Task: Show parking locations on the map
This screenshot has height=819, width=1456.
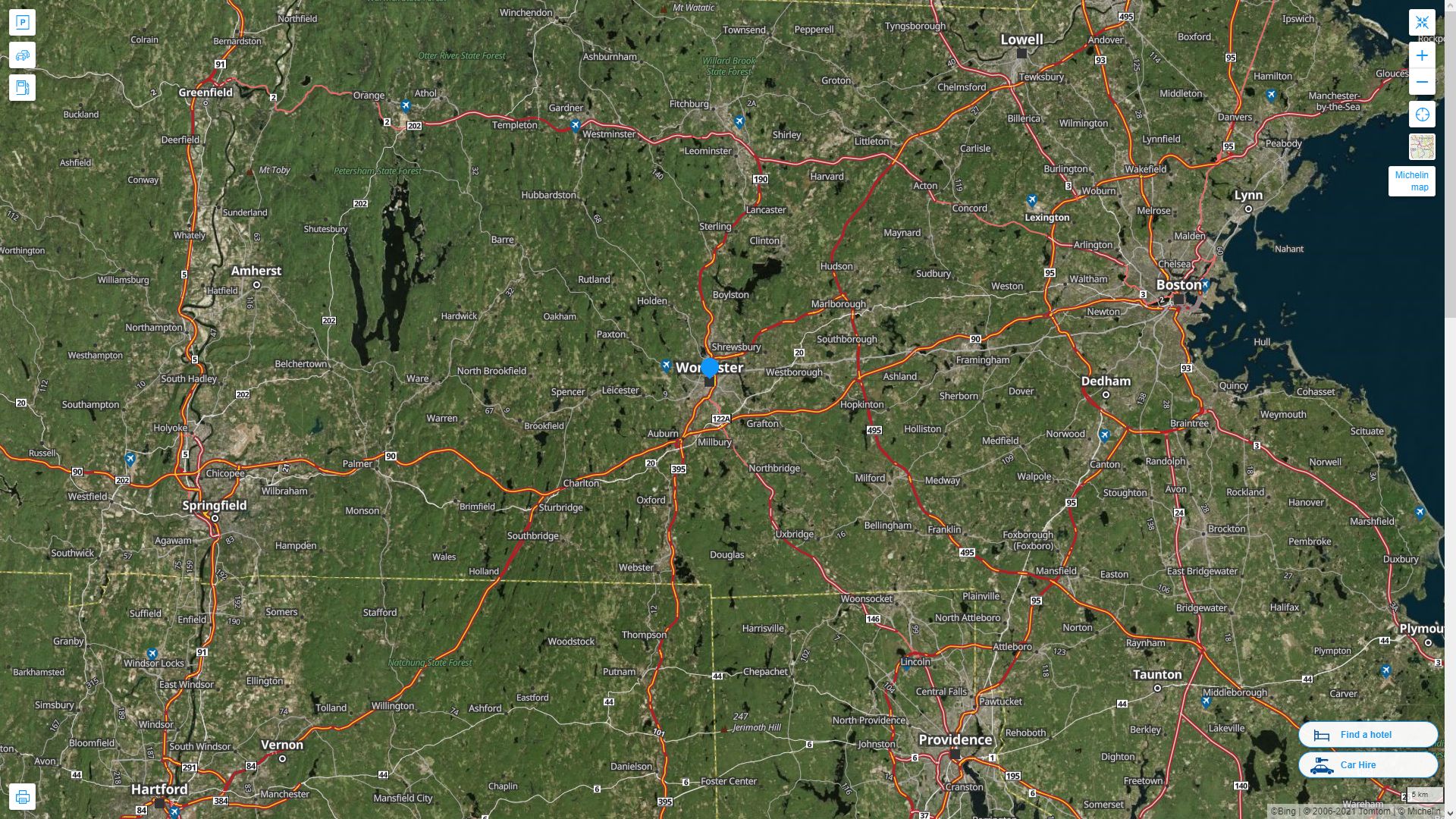Action: tap(22, 22)
